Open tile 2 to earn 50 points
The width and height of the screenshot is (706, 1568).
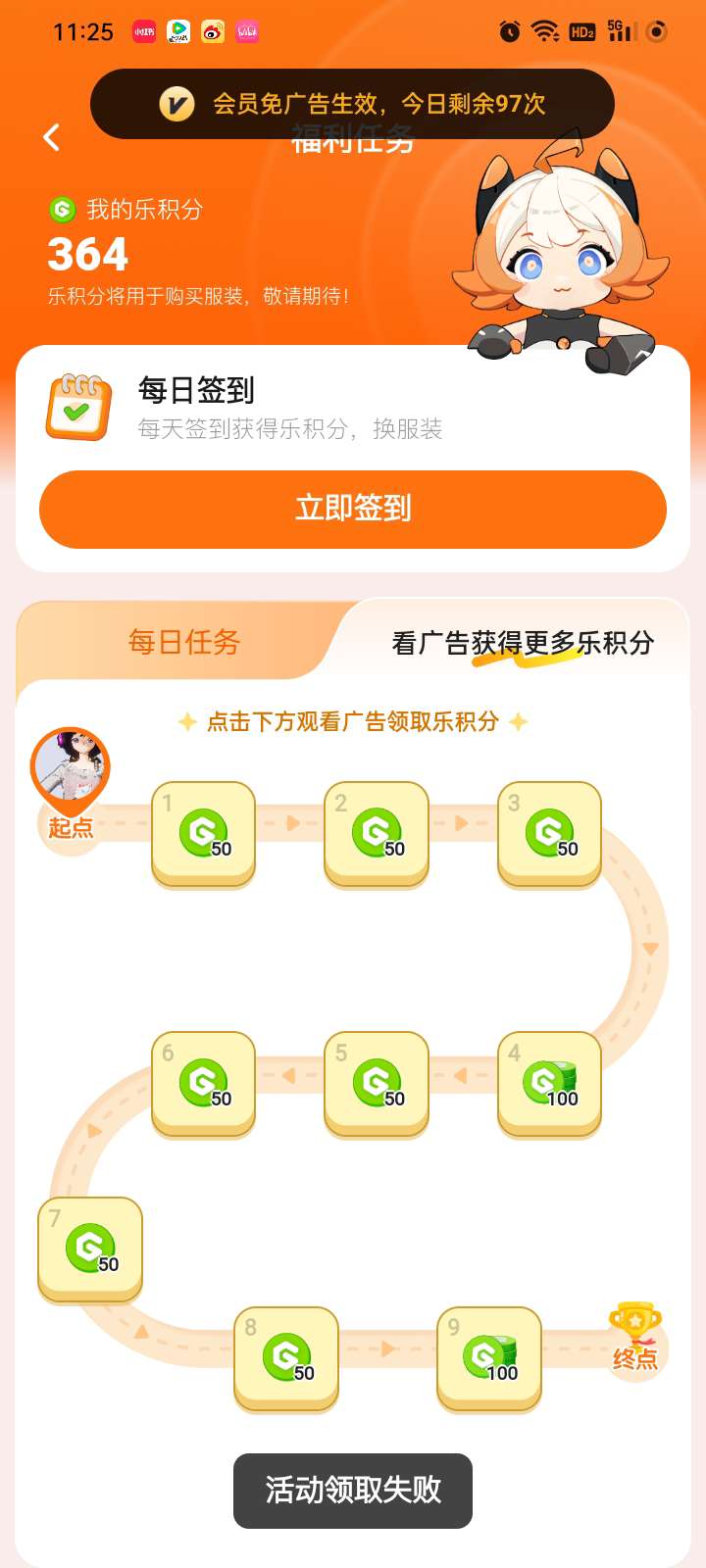(377, 833)
